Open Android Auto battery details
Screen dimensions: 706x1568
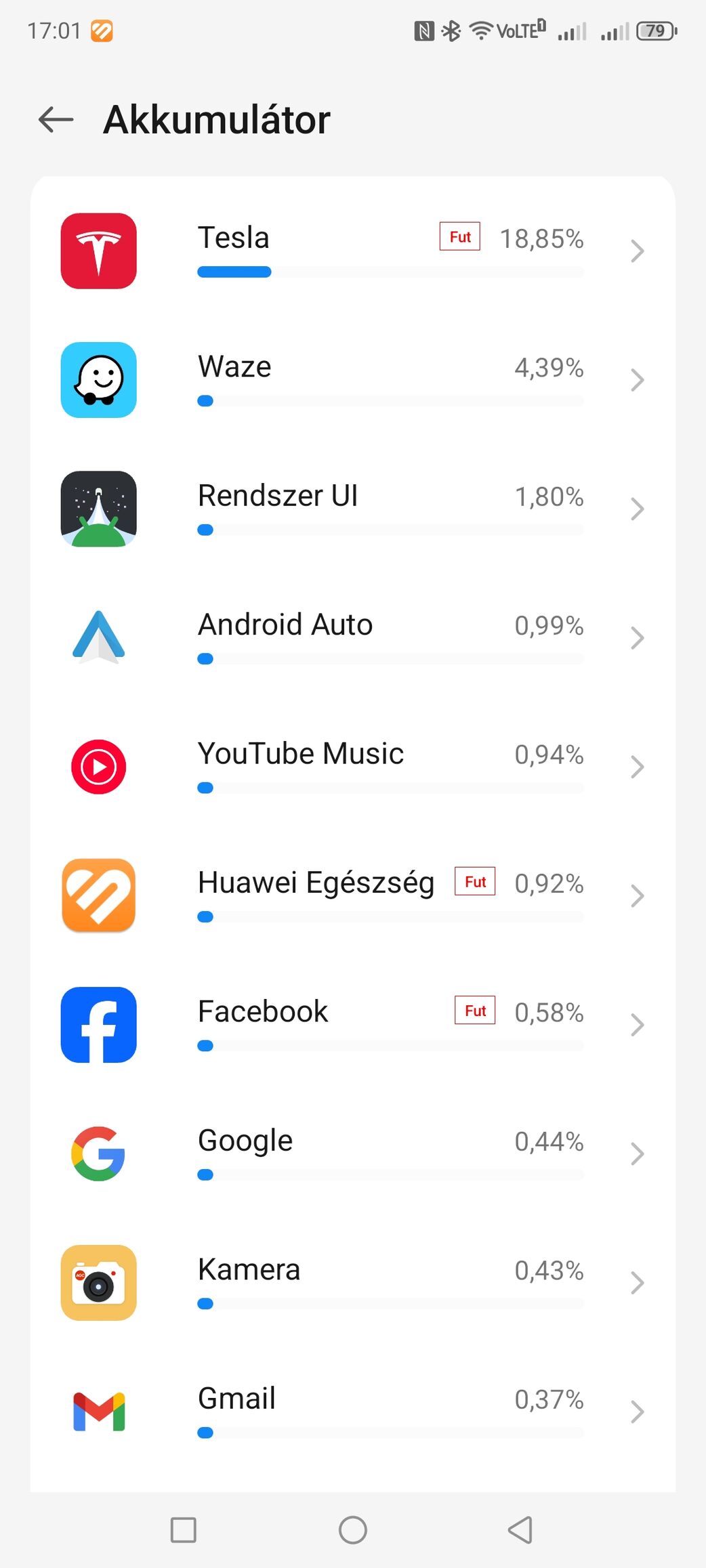[353, 638]
